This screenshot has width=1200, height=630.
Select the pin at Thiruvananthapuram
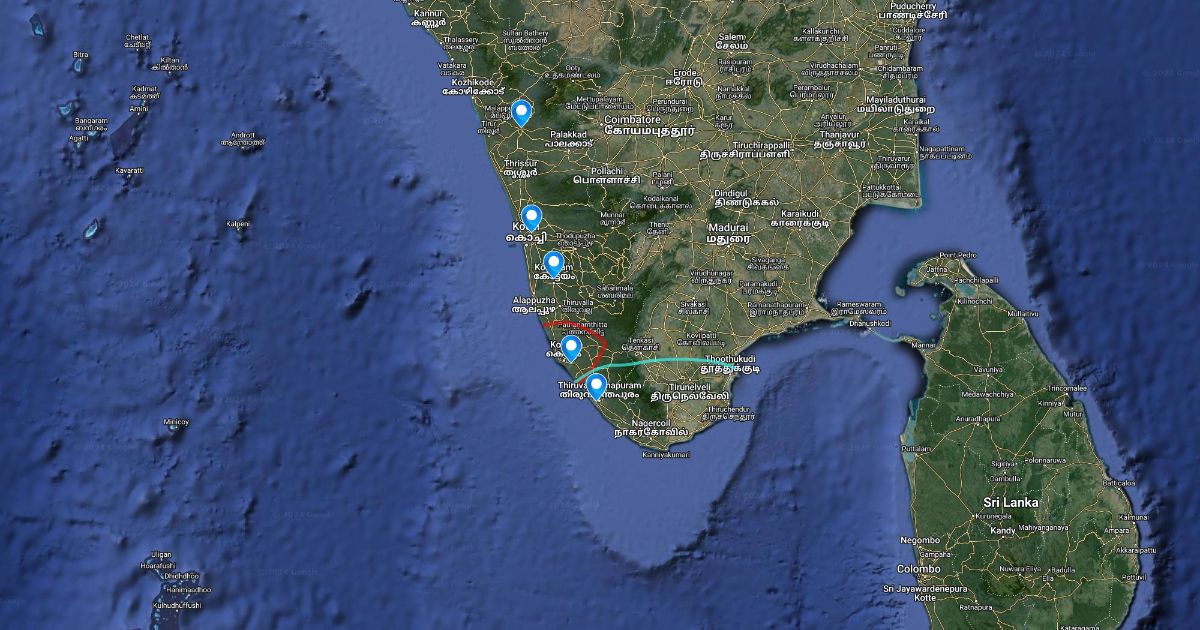pos(595,385)
